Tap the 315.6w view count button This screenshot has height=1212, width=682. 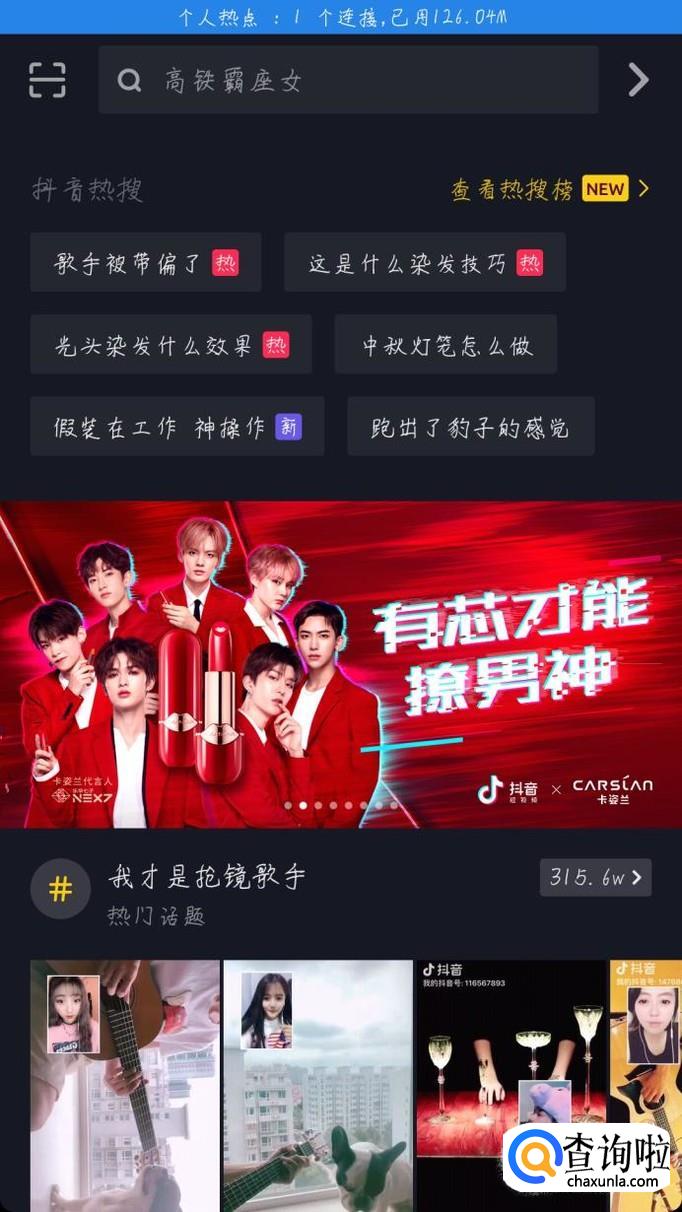(x=595, y=878)
